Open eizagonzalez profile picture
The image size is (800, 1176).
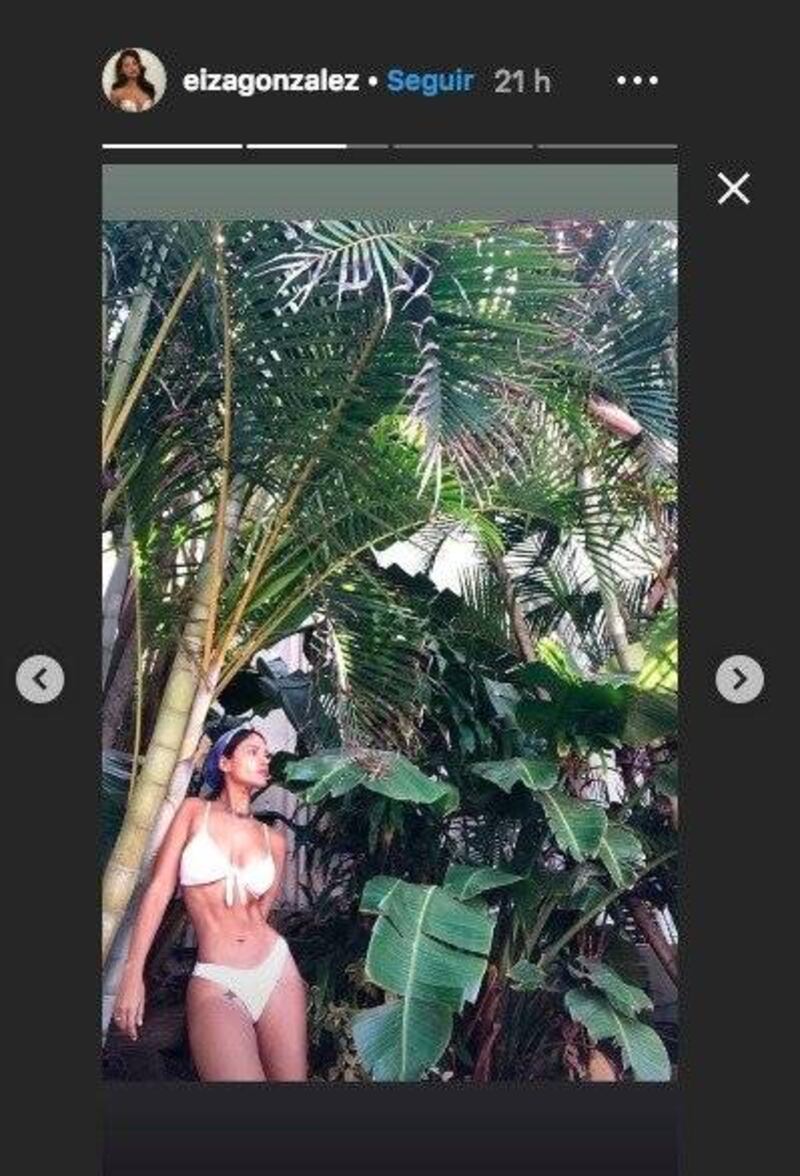[x=134, y=80]
